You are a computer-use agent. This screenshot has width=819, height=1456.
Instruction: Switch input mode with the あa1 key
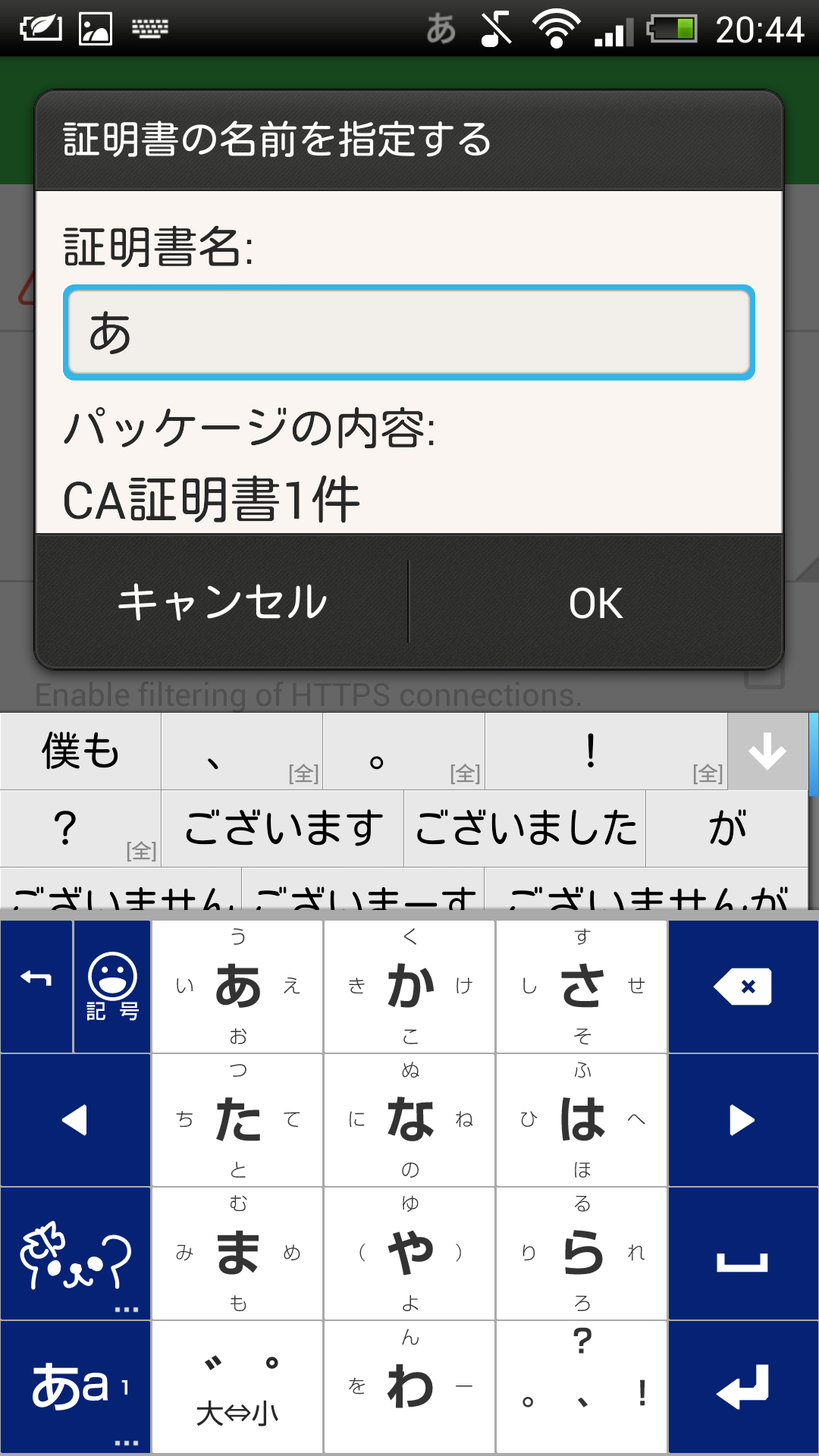pyautogui.click(x=75, y=1387)
